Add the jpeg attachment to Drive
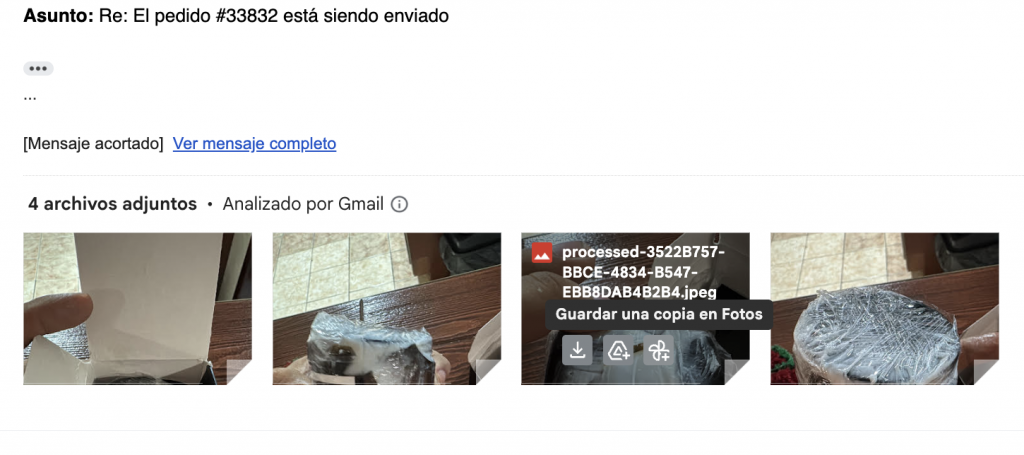This screenshot has width=1024, height=455. (x=618, y=350)
